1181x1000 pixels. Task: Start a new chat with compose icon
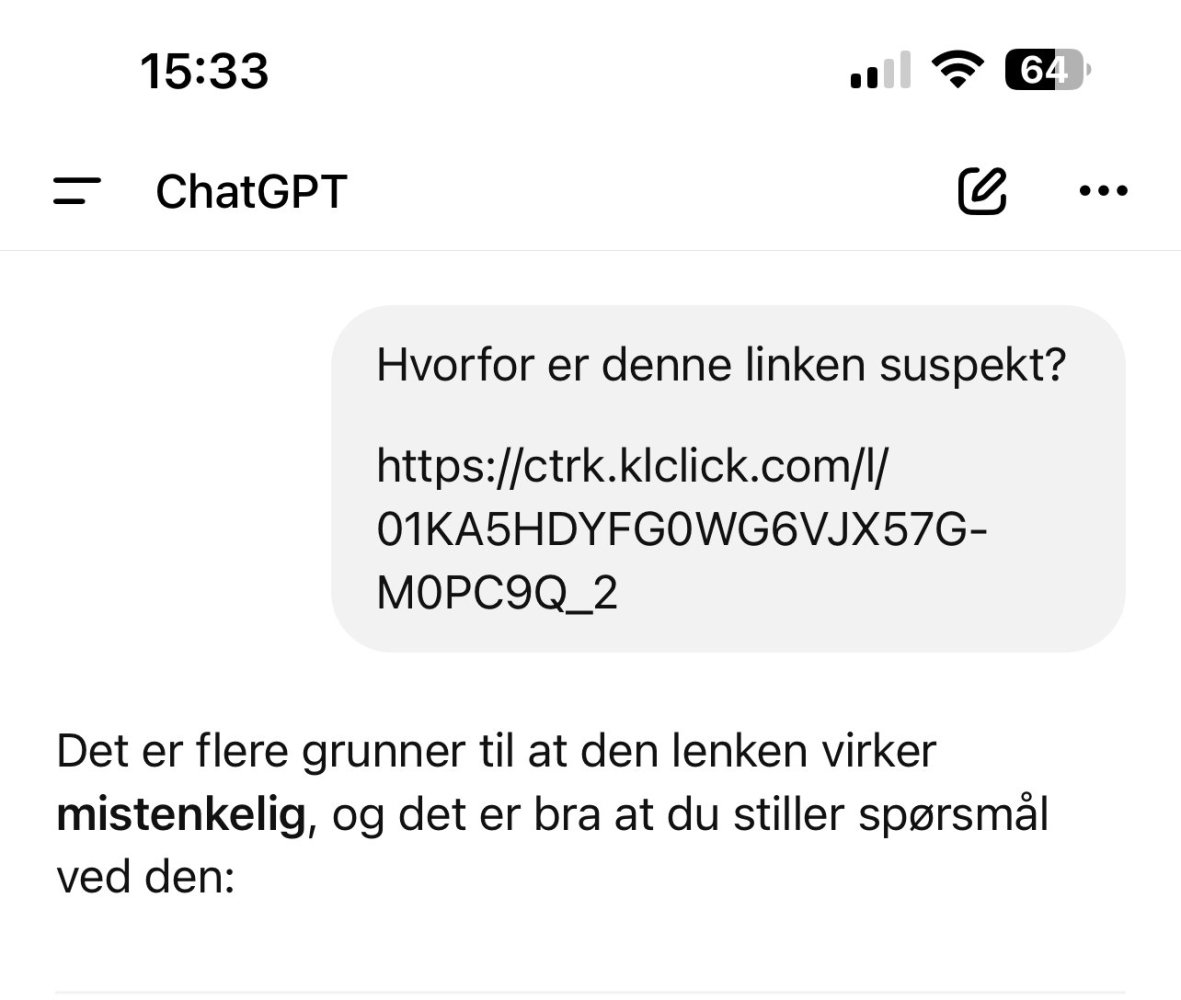tap(981, 191)
